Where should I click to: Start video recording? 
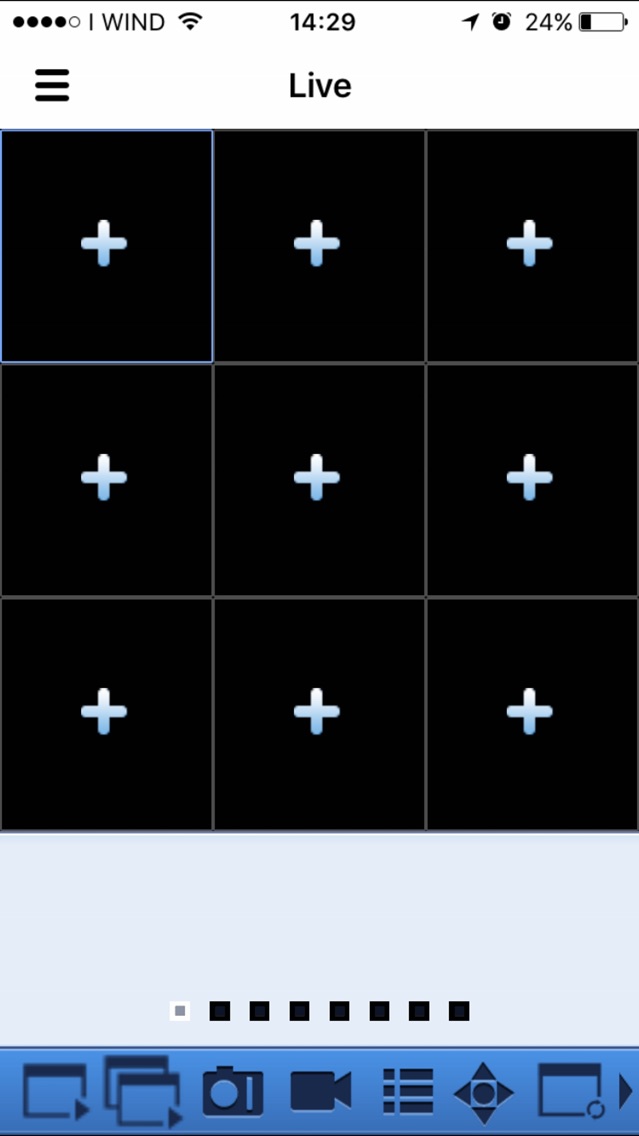[x=321, y=1090]
